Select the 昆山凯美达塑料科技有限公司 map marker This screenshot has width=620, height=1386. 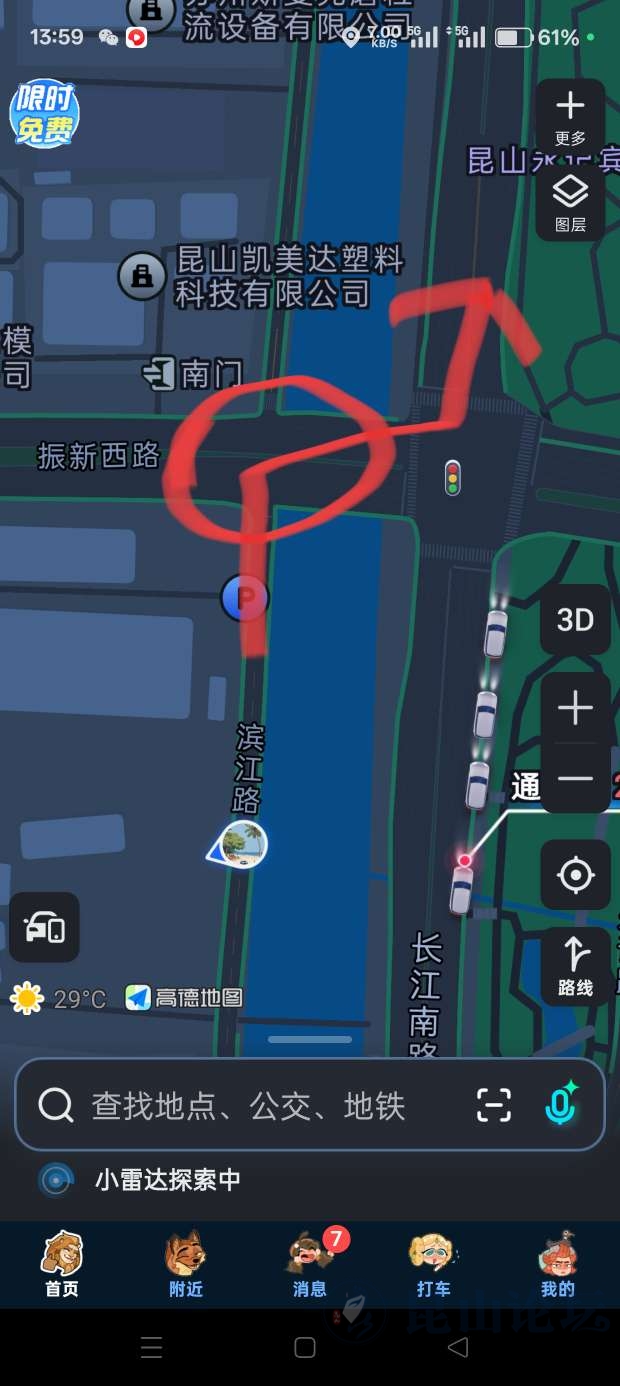click(x=142, y=275)
